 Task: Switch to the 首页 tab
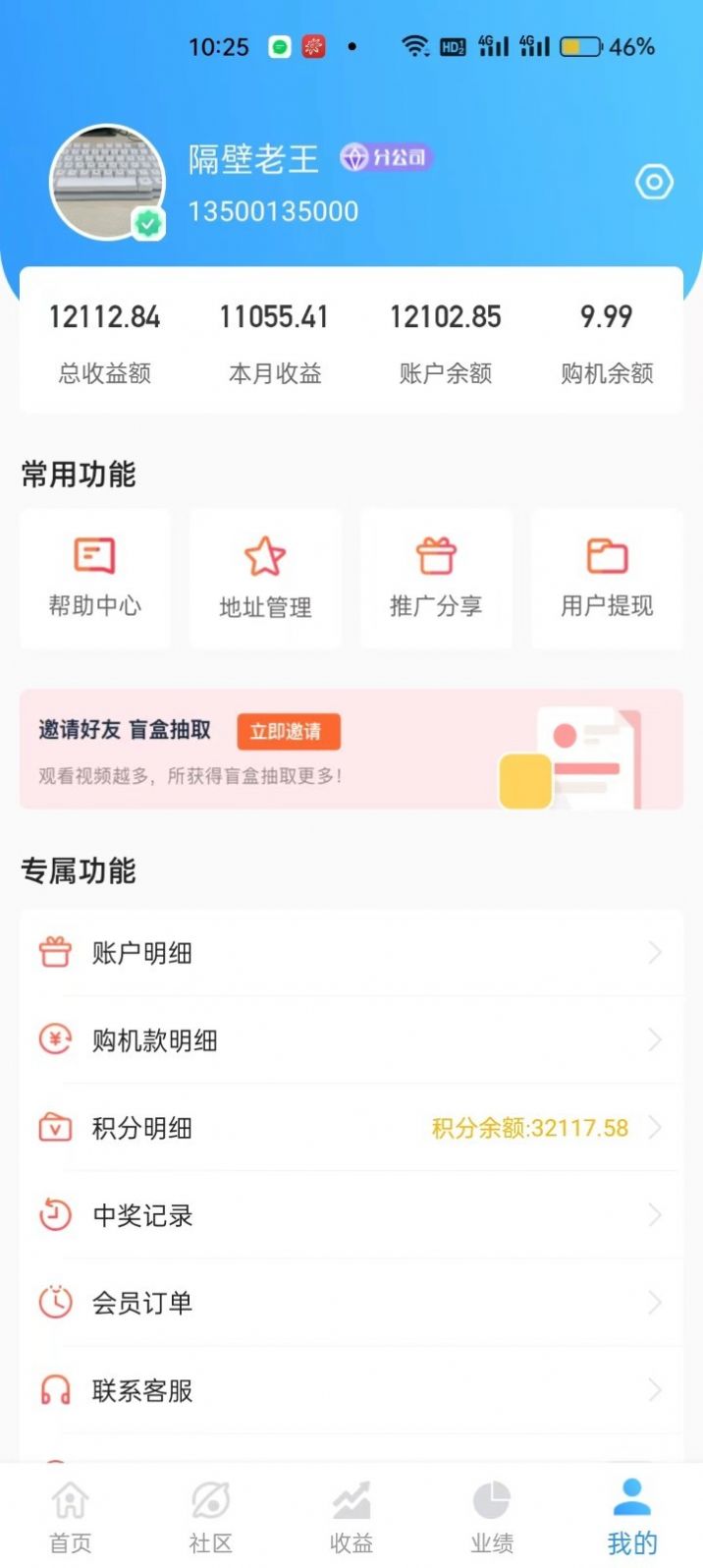pos(71,1516)
